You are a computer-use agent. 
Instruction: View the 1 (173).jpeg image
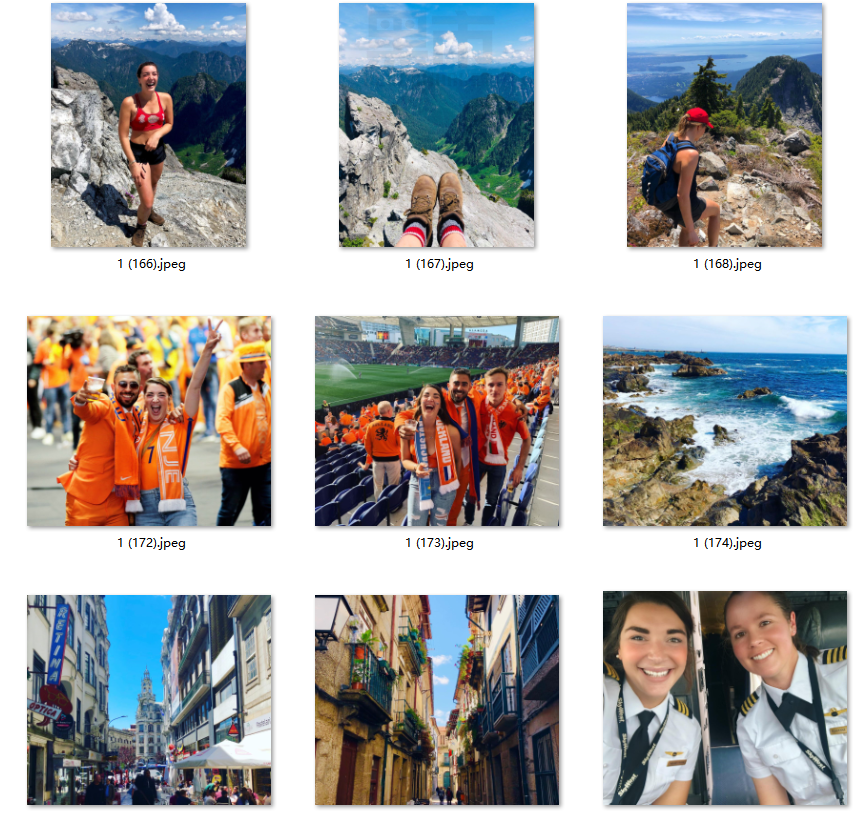tap(437, 421)
